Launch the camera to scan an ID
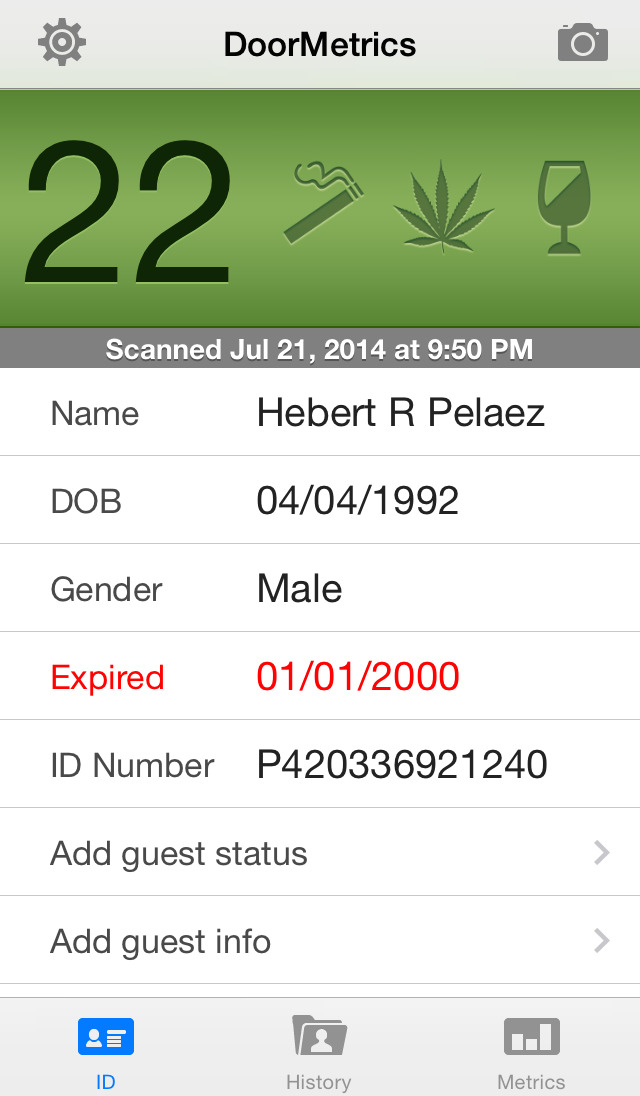Screen dimensions: 640x1096 point(583,43)
